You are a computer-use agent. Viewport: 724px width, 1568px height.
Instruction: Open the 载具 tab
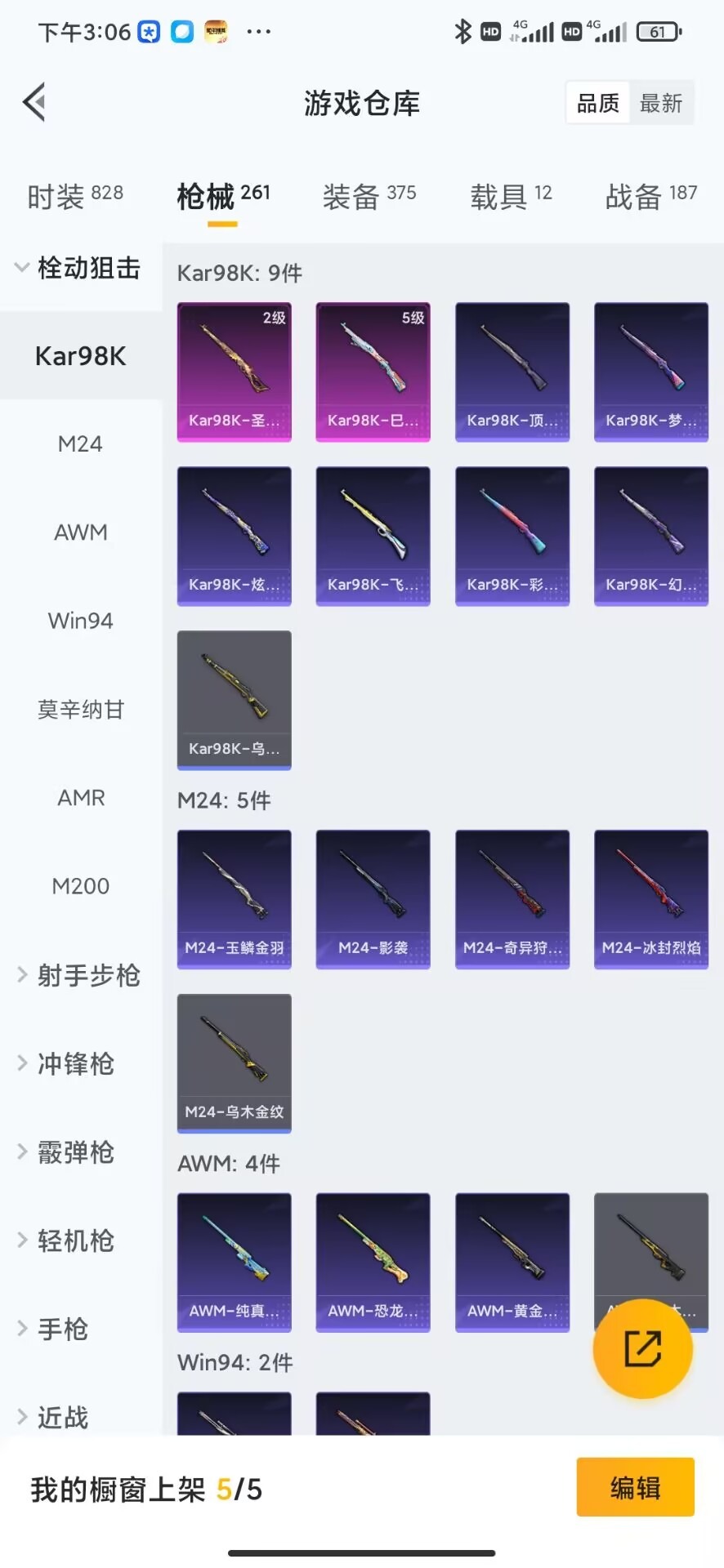pyautogui.click(x=511, y=196)
